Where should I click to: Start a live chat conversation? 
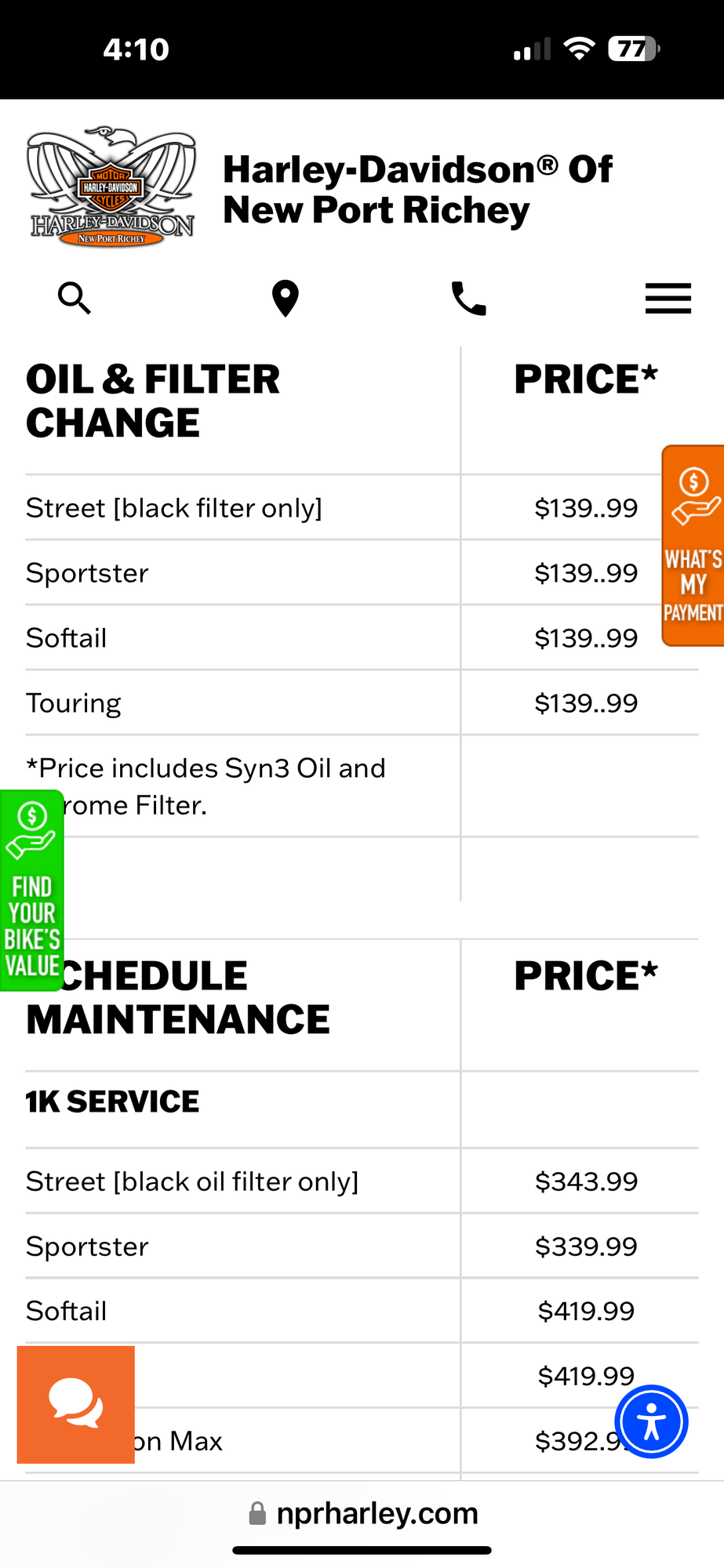pos(76,1404)
